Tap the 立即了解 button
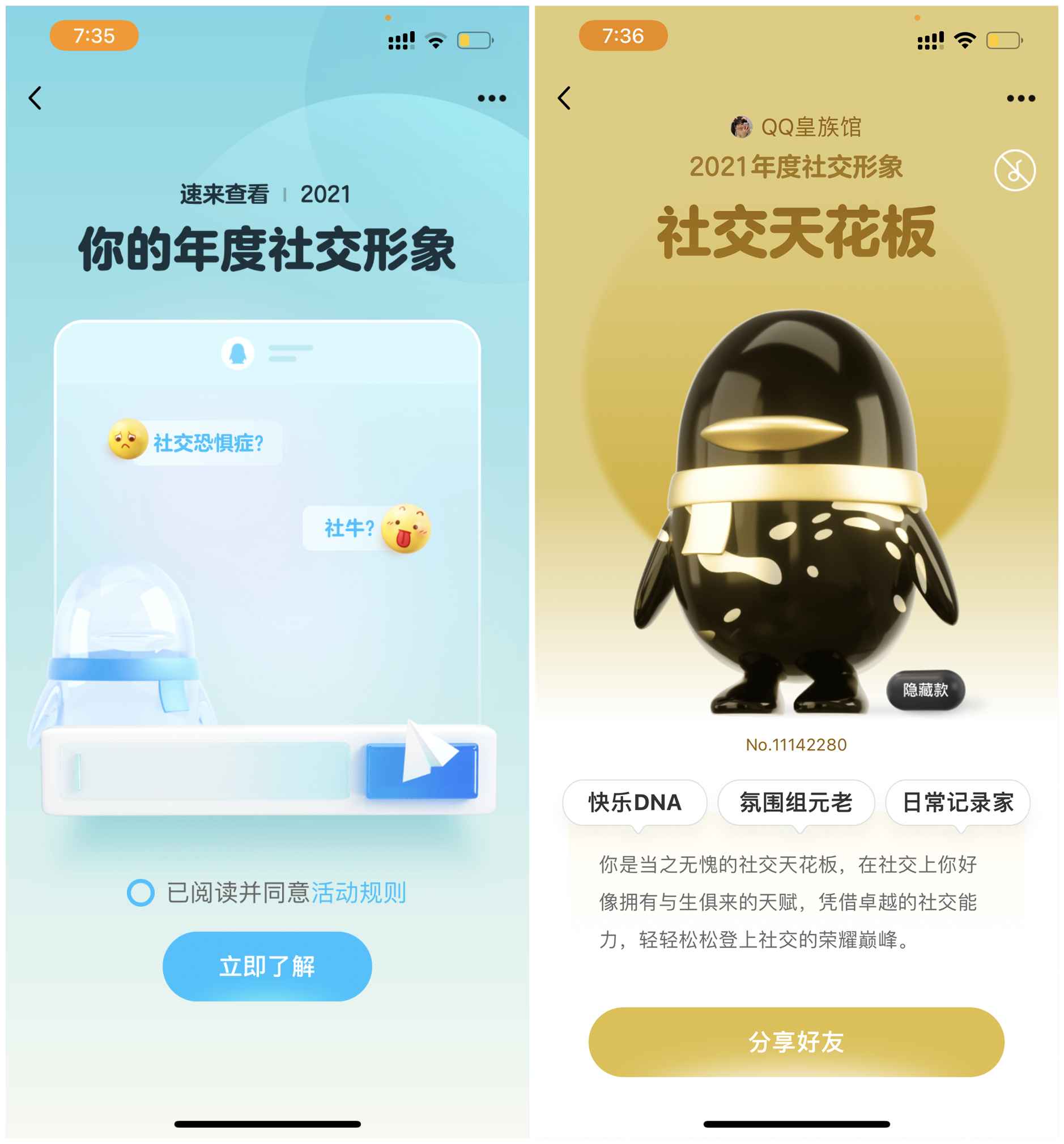 (x=267, y=966)
